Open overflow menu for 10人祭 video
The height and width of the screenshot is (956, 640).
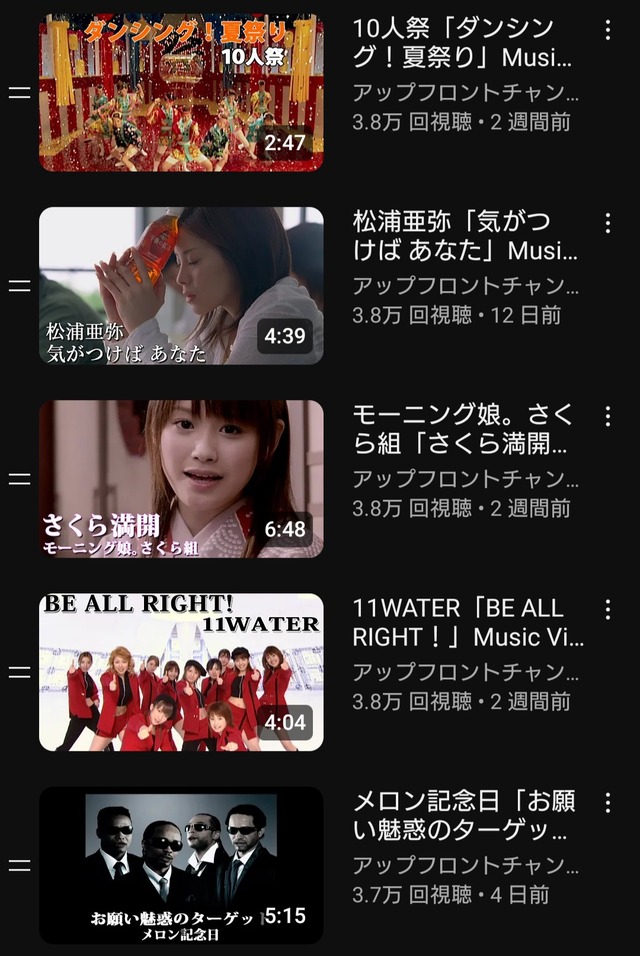pyautogui.click(x=607, y=30)
